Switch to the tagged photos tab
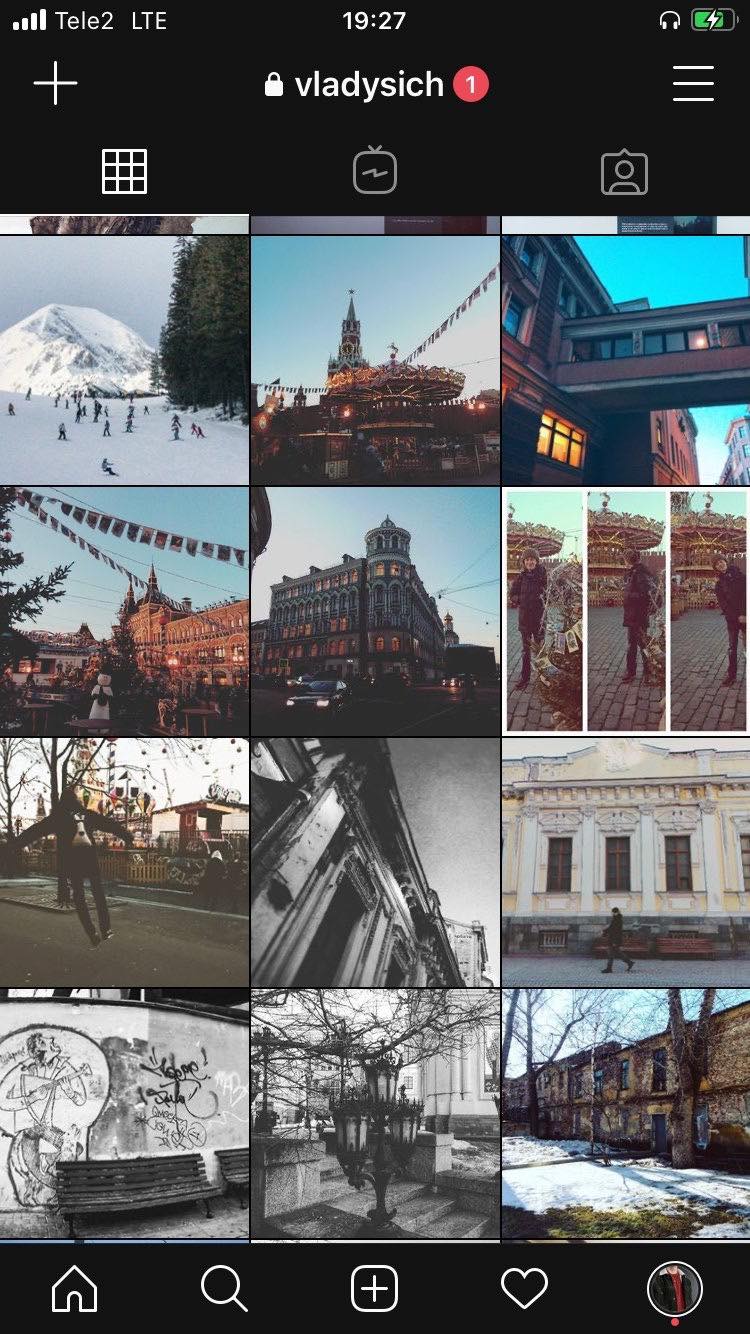Screen dimensions: 750x1334 click(624, 173)
